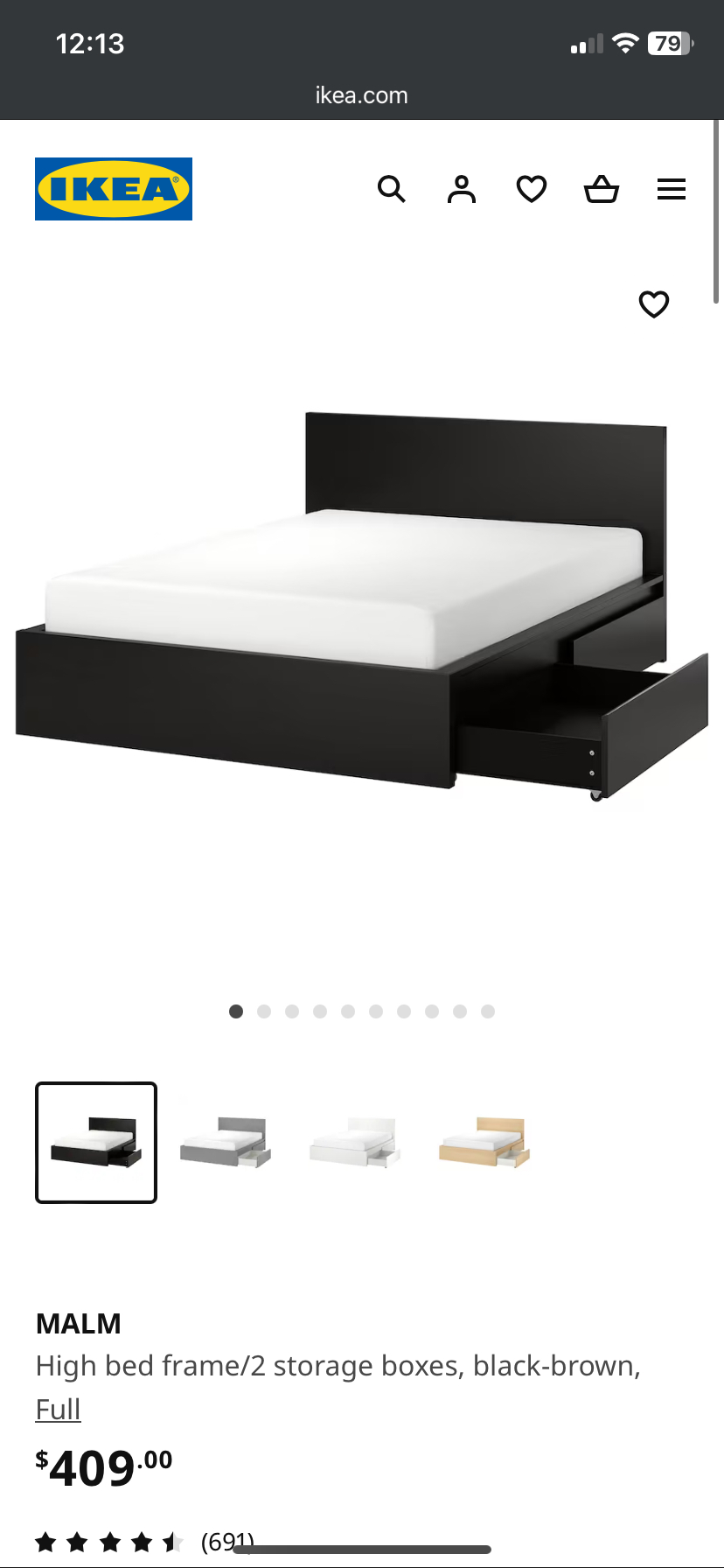Viewport: 724px width, 1568px height.
Task: Select the white bed variant thumbnail
Action: pyautogui.click(x=355, y=1142)
